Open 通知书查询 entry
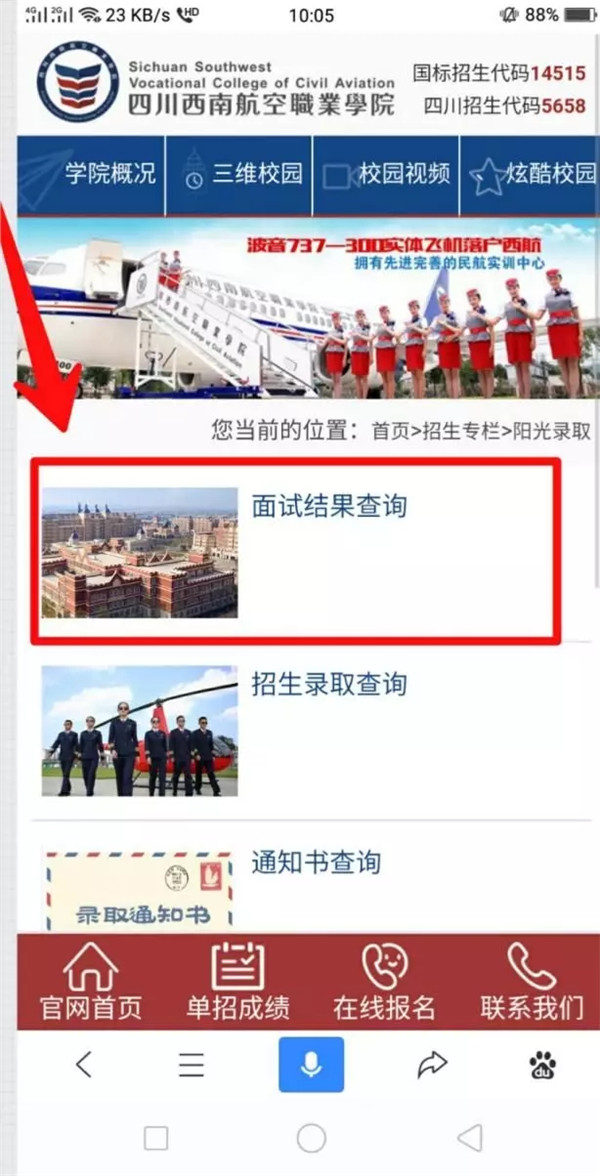The width and height of the screenshot is (600, 1176). point(315,862)
